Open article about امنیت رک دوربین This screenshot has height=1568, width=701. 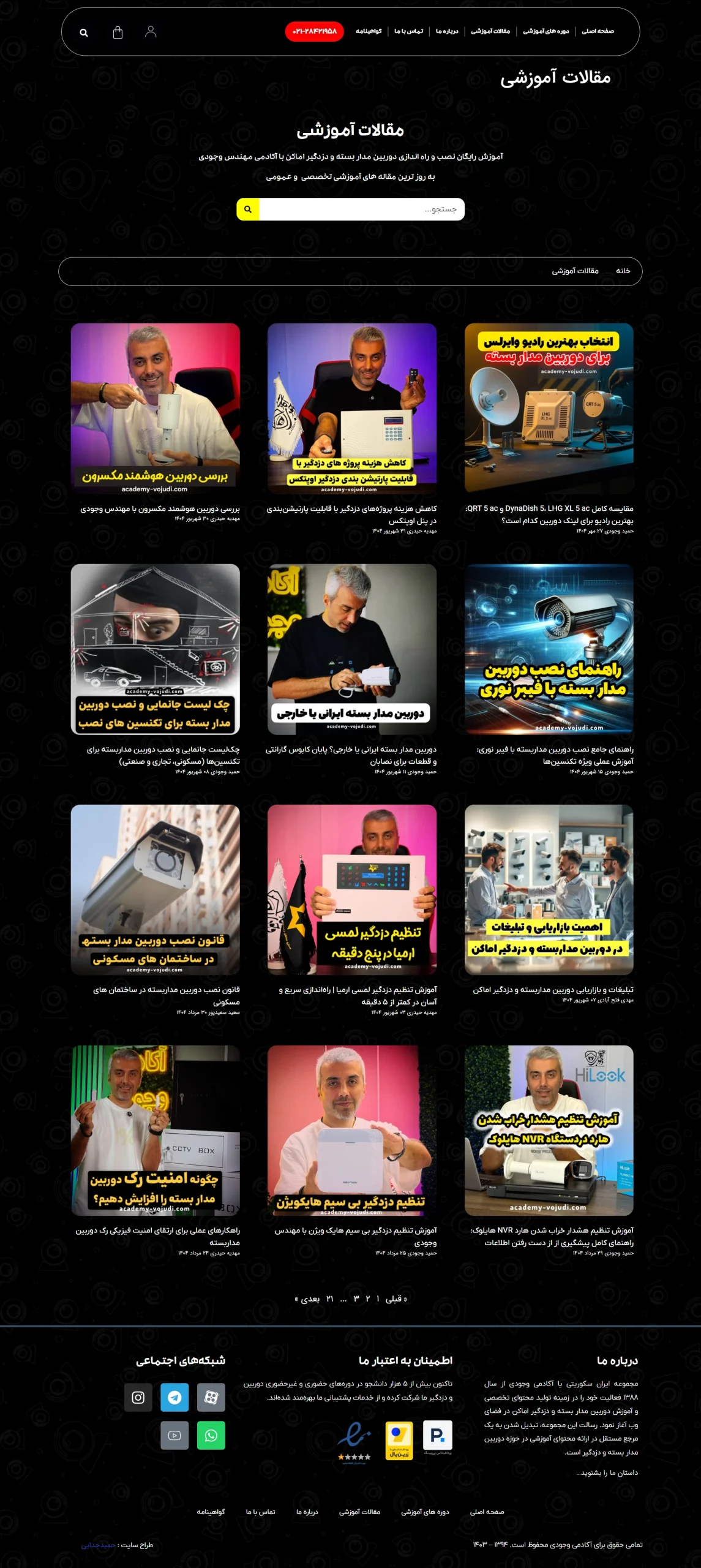coord(155,1130)
